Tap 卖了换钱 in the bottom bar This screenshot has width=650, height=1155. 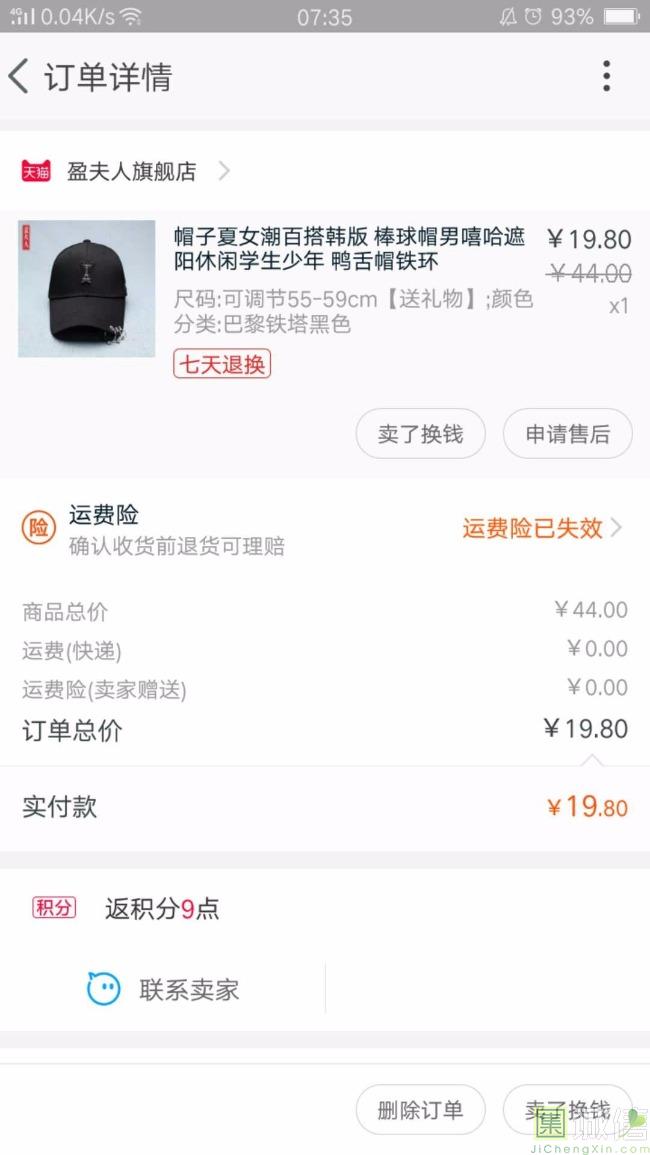click(x=567, y=1110)
